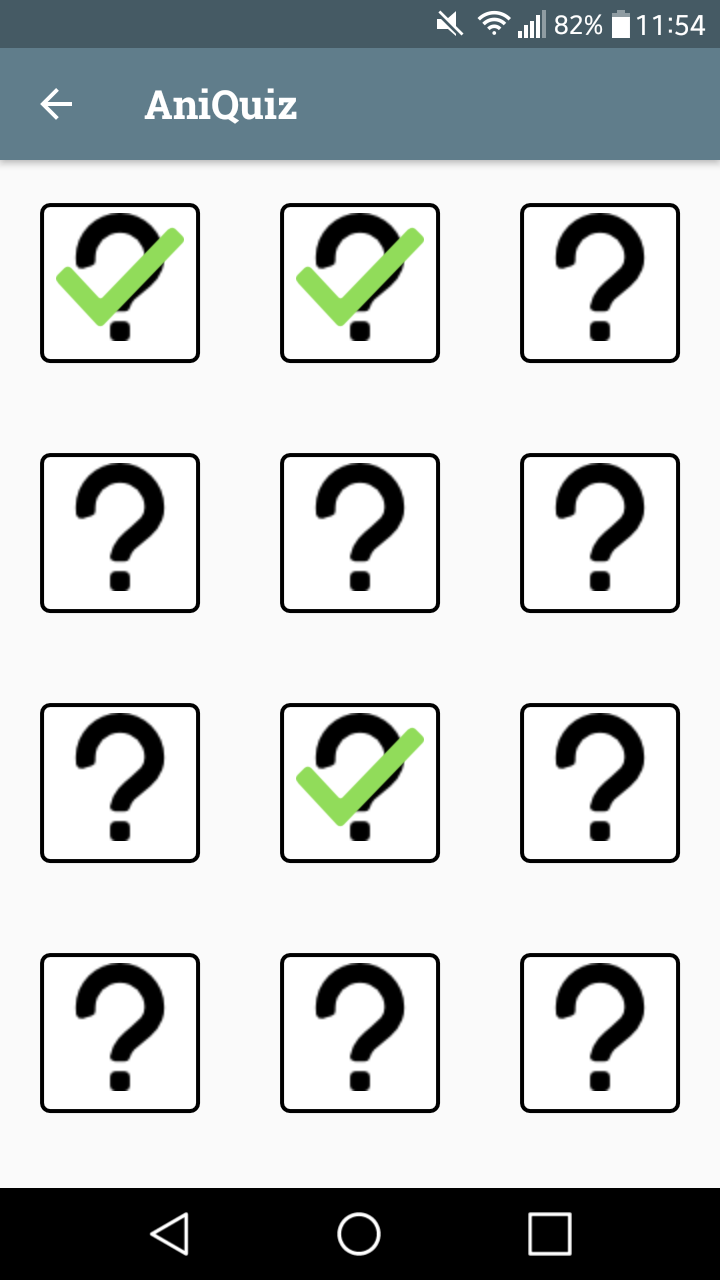
Task: Select the first question tile in the bottom row
Action: pyautogui.click(x=120, y=1033)
